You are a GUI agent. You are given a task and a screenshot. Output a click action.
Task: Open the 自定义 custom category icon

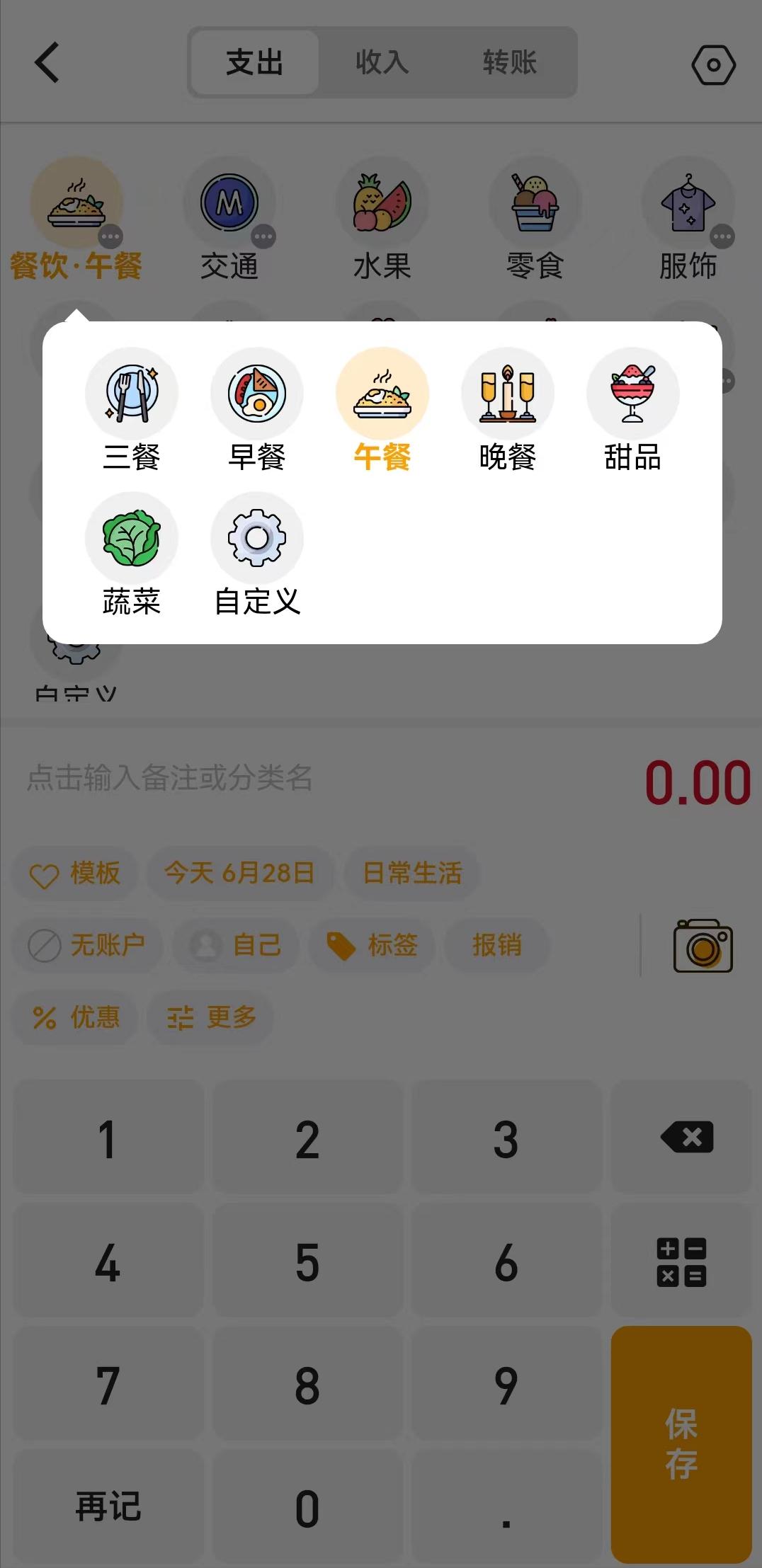[257, 539]
